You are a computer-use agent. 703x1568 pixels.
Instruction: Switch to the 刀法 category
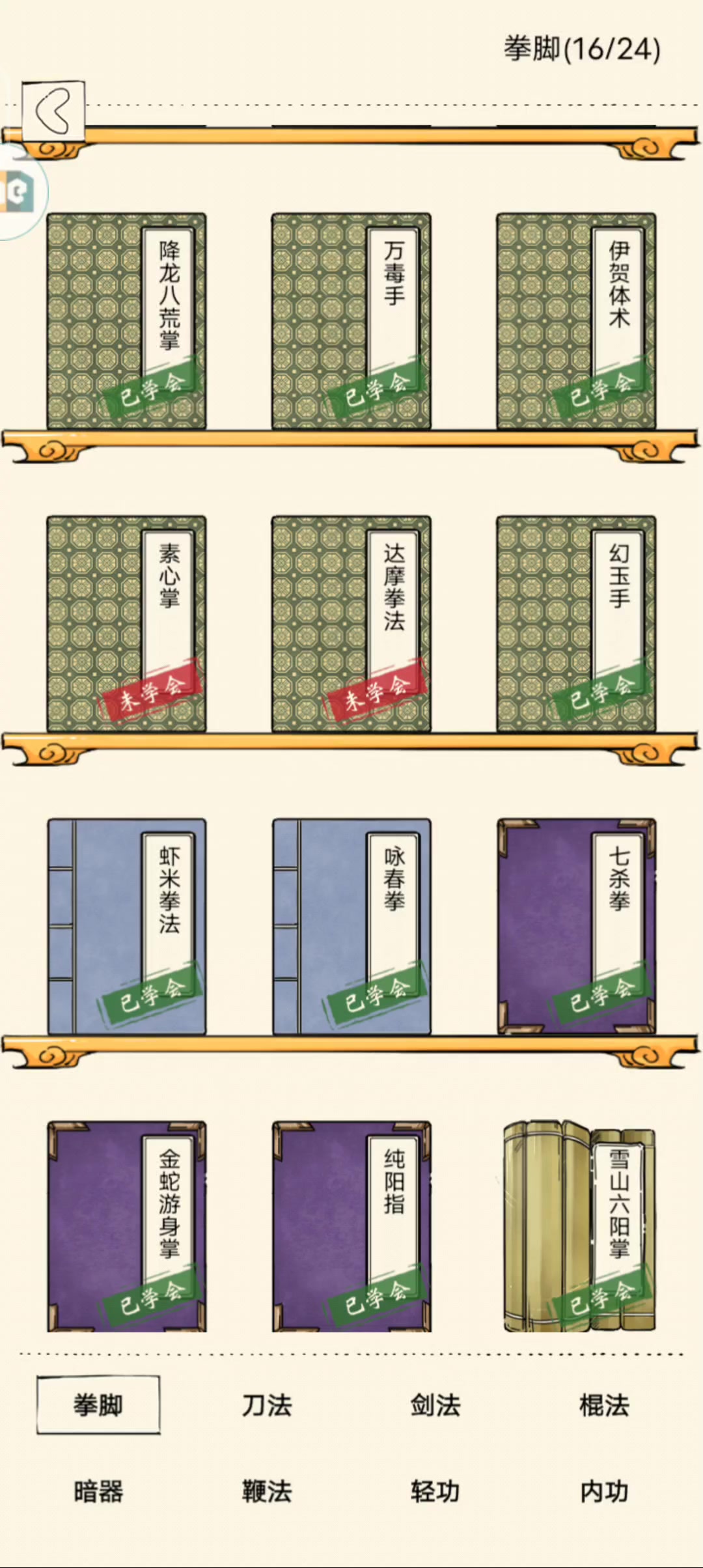click(267, 1405)
